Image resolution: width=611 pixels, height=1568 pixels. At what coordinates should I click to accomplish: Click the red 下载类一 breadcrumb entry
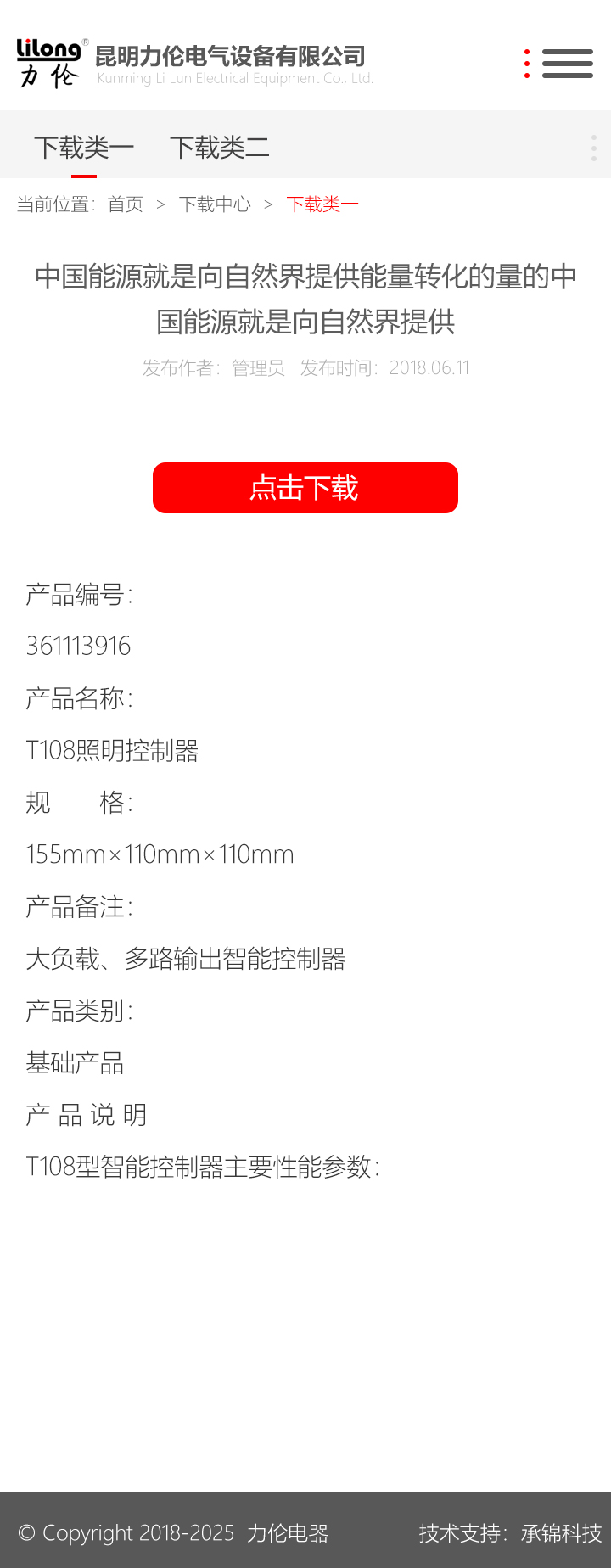coord(321,204)
